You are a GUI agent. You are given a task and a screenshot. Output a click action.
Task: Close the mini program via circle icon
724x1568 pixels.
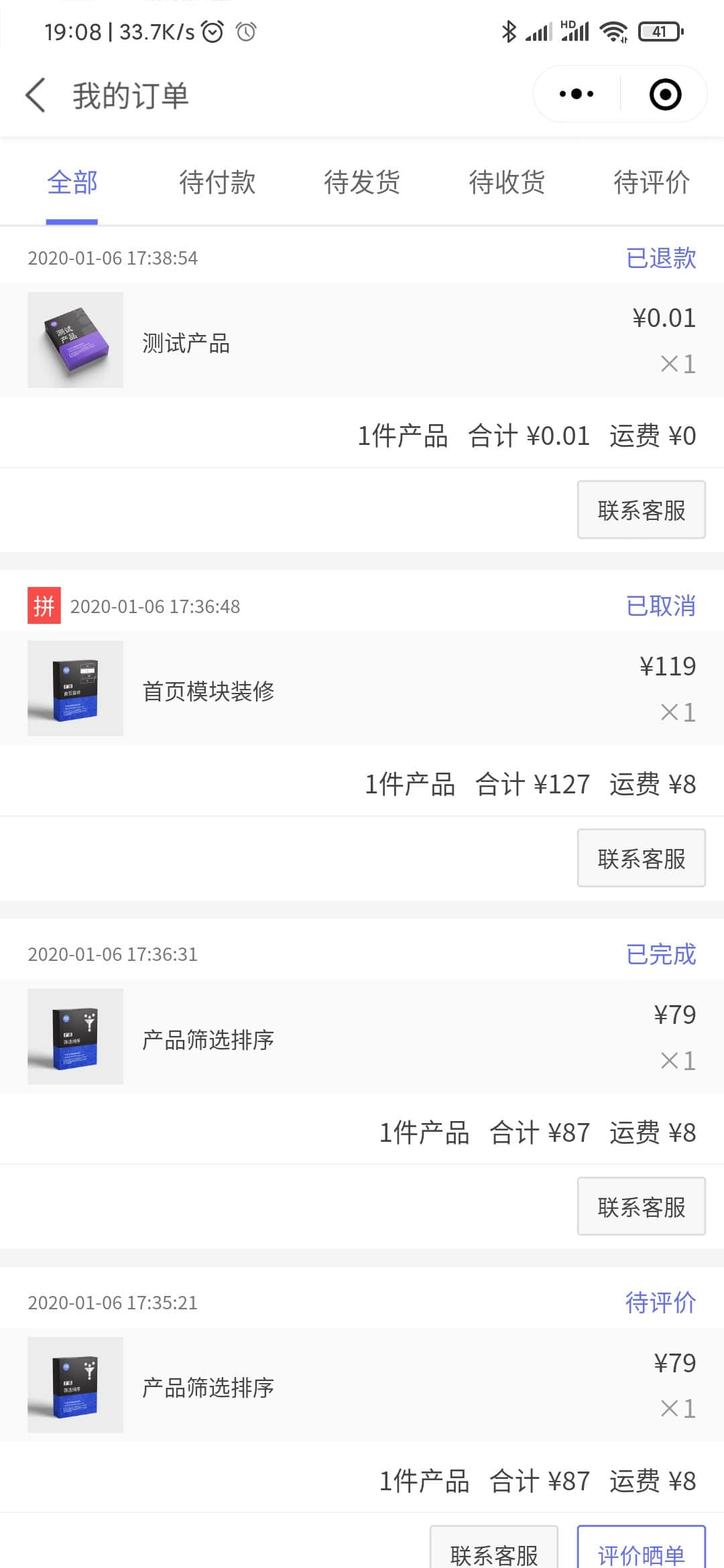click(665, 94)
